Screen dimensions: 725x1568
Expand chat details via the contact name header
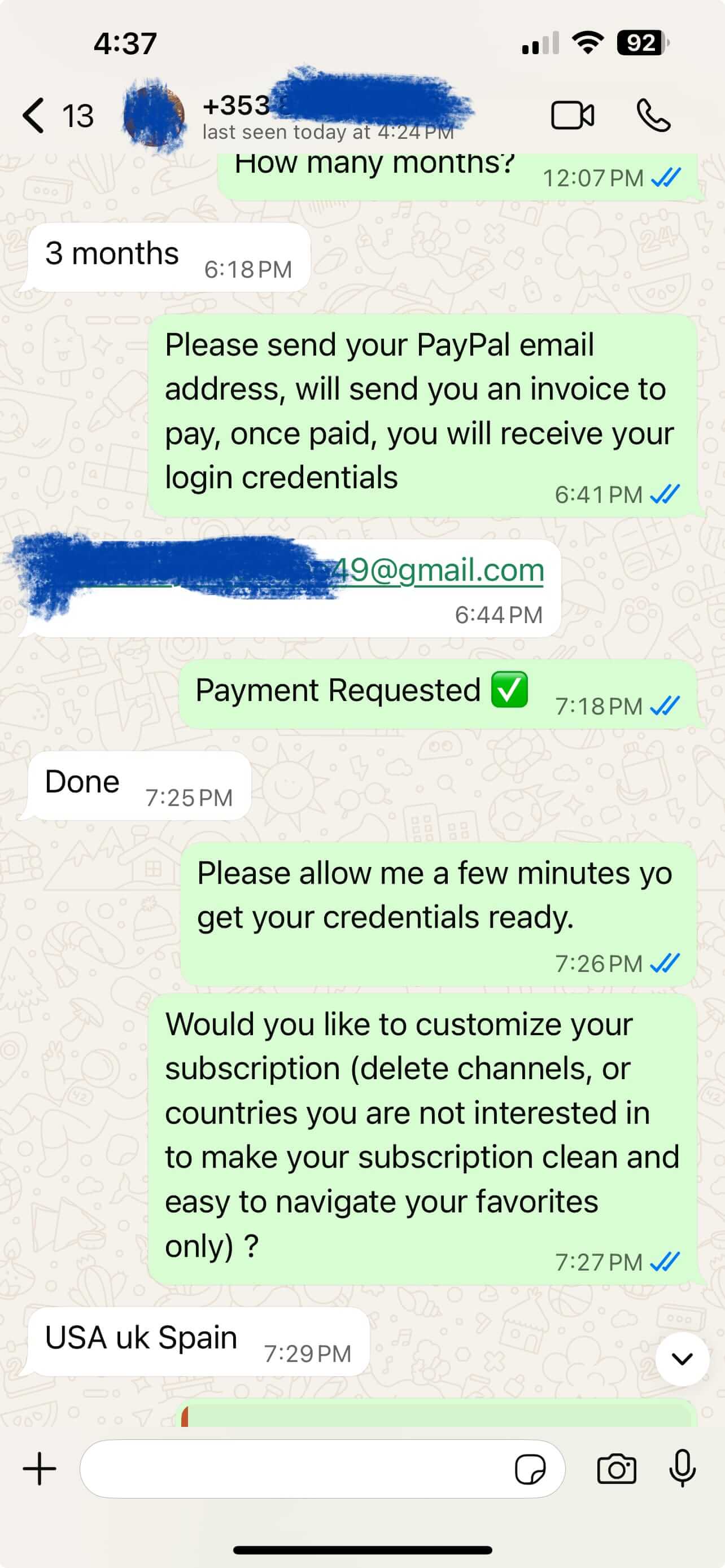274,108
